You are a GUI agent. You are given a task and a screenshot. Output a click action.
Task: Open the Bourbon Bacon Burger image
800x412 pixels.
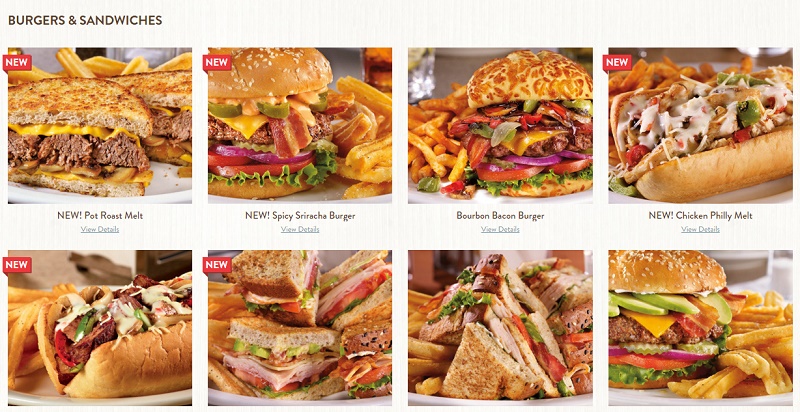(500, 125)
